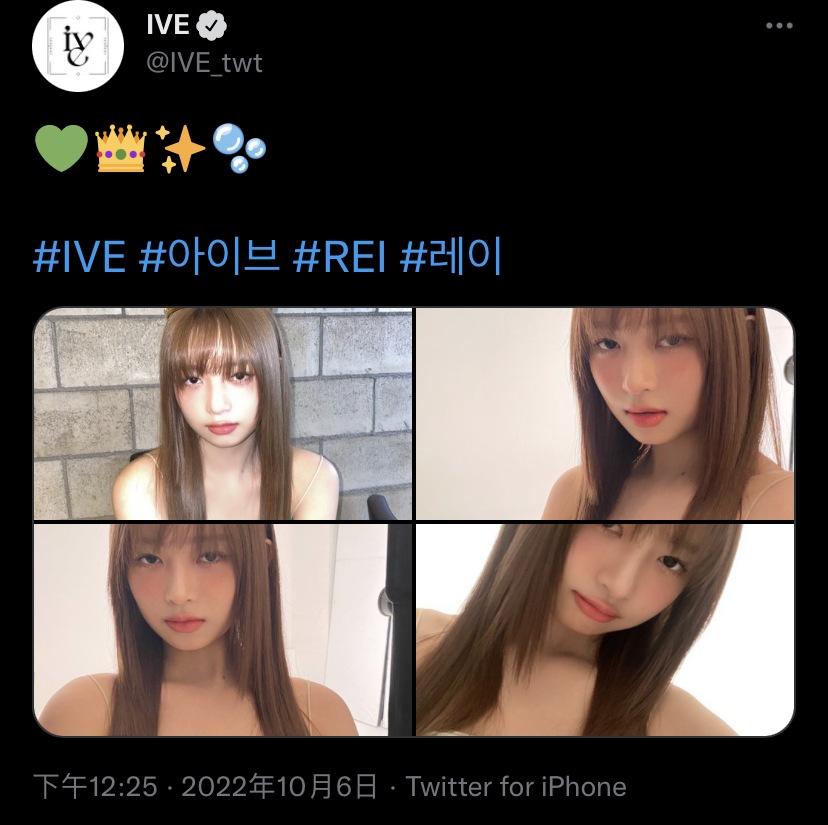828x825 pixels.
Task: View the bottom-left selfie photo
Action: pos(223,630)
